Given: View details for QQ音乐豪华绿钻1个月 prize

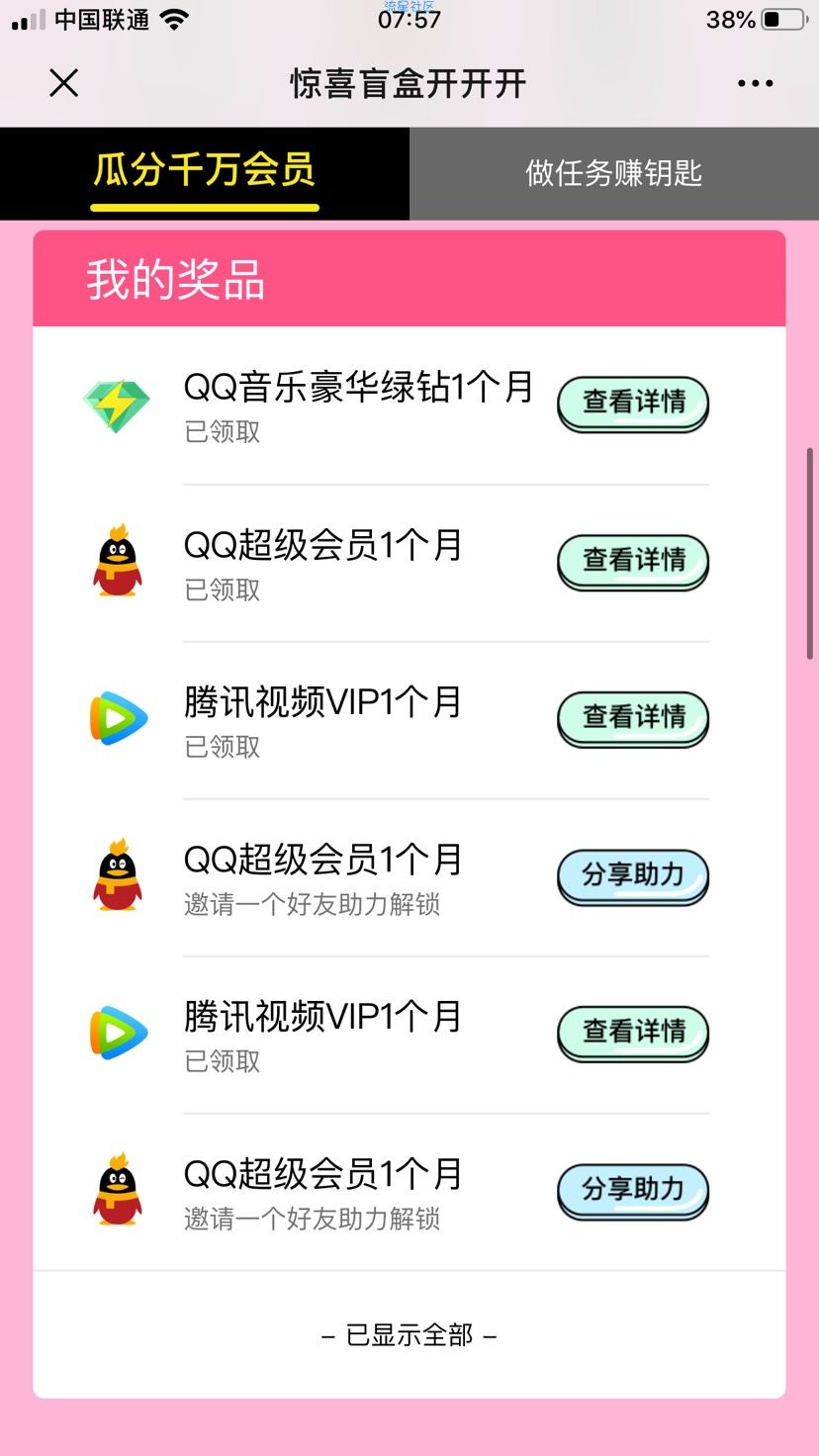Looking at the screenshot, I should point(633,404).
